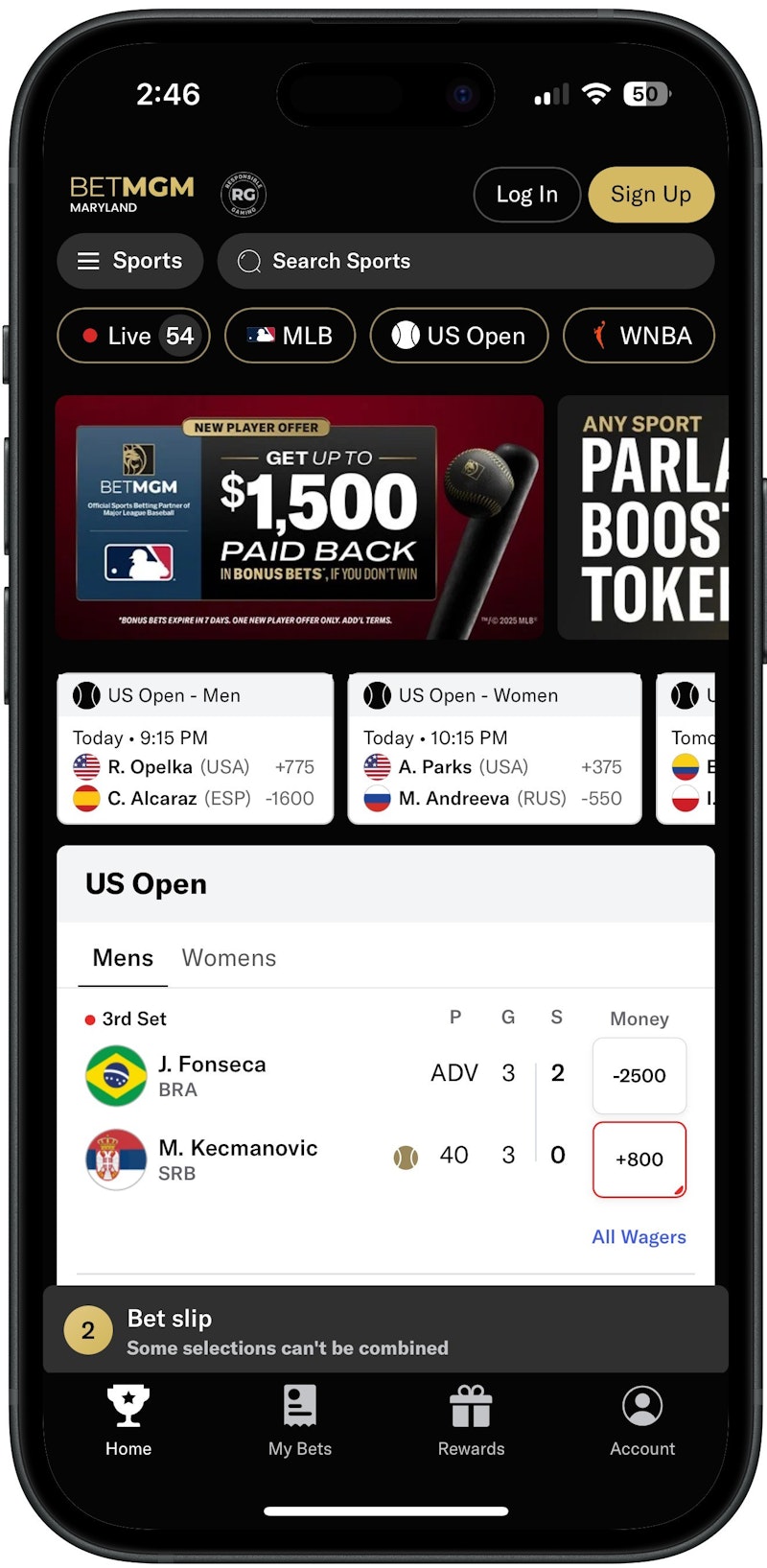Open the $1,500 new player offer banner
The height and width of the screenshot is (1568, 767).
click(299, 518)
